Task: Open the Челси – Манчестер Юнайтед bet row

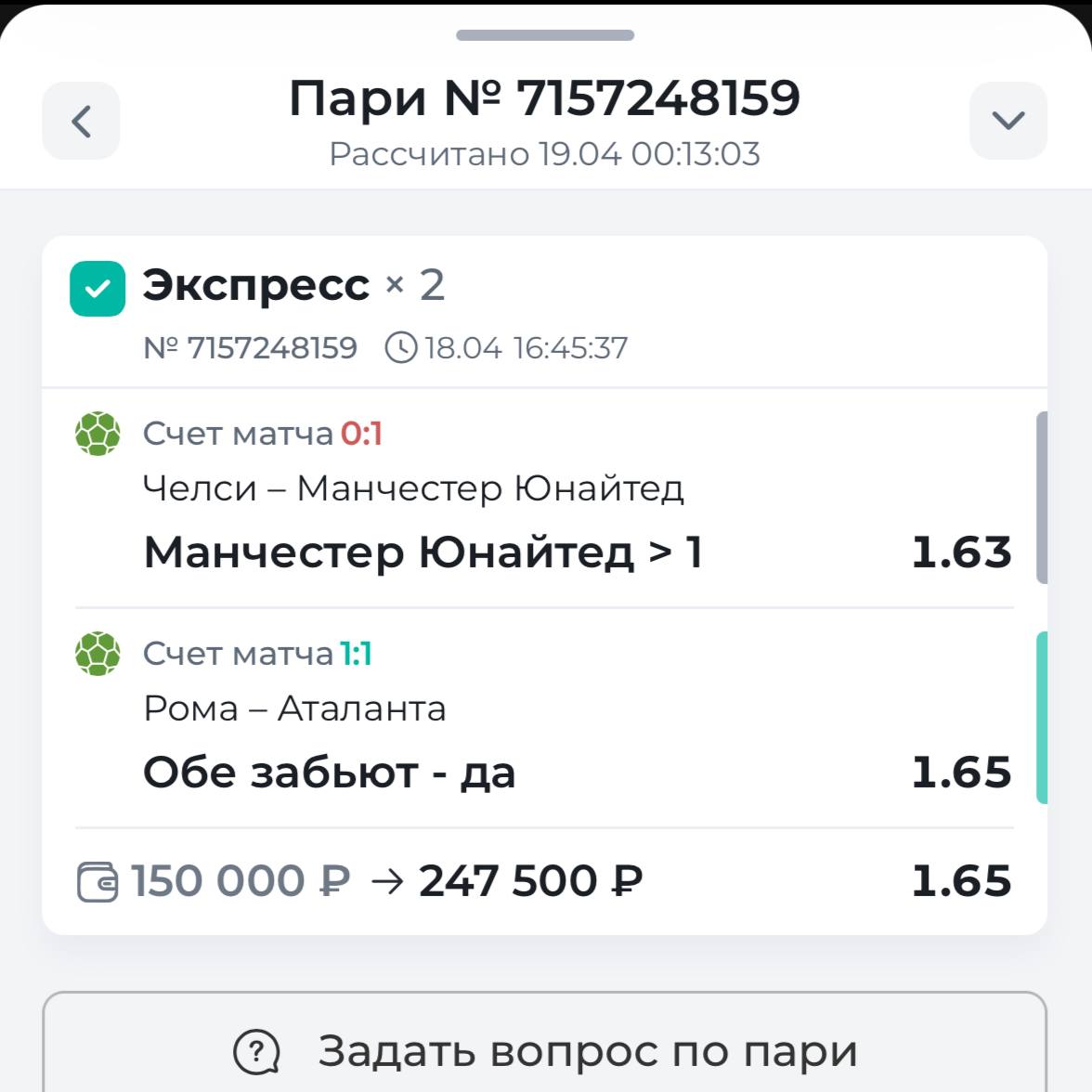Action: point(543,498)
